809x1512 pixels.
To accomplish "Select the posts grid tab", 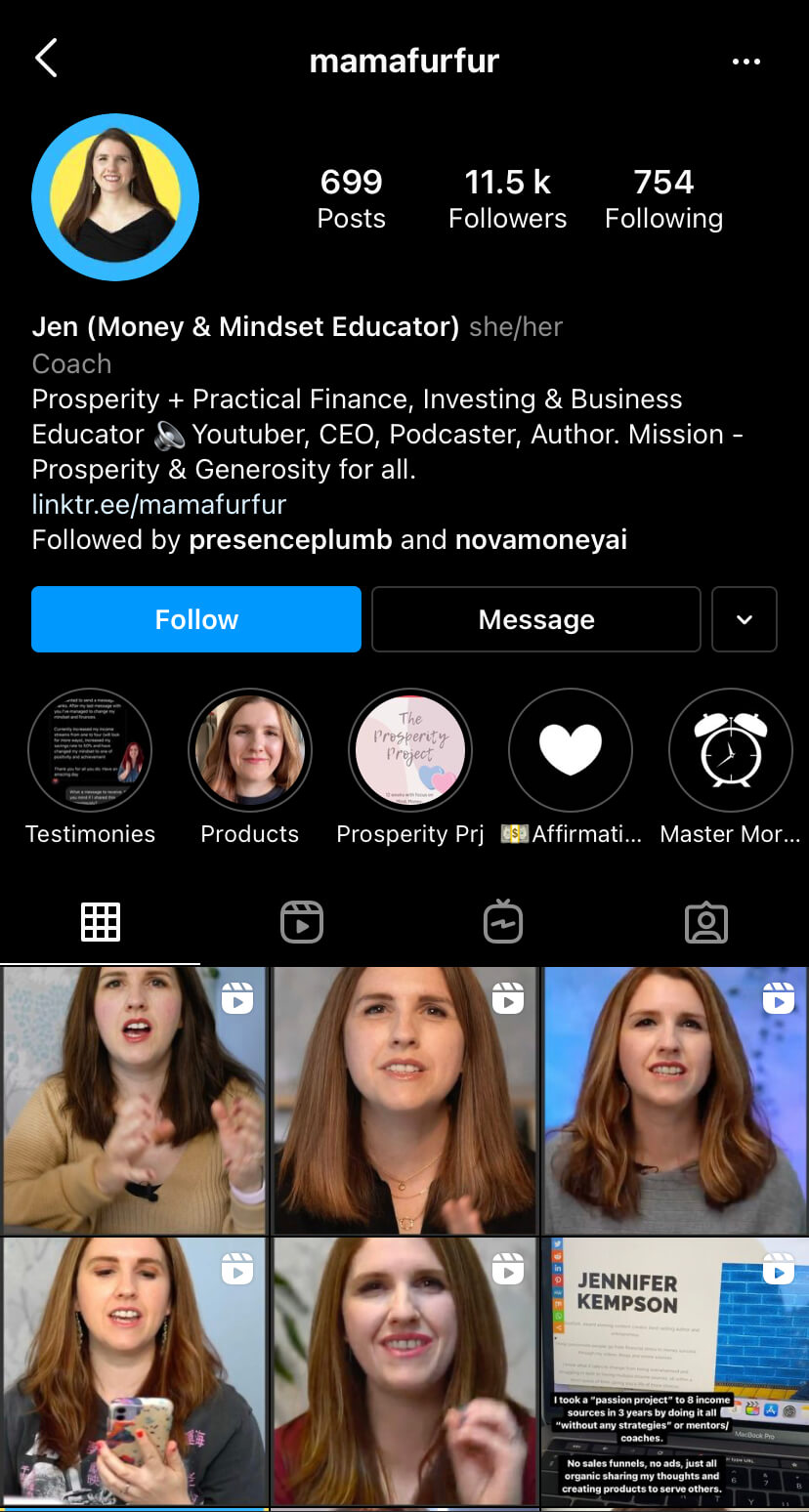I will (x=101, y=922).
